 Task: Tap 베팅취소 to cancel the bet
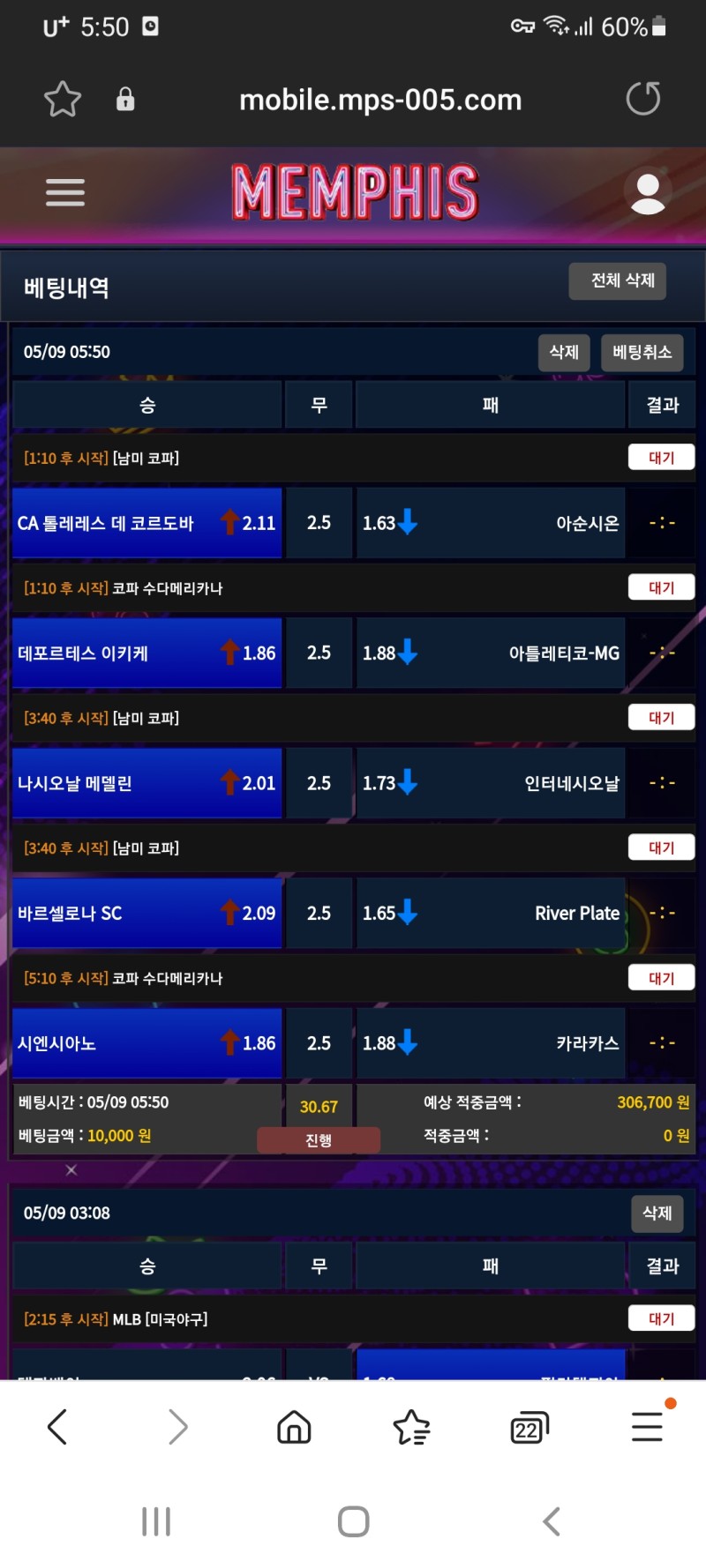(x=642, y=352)
